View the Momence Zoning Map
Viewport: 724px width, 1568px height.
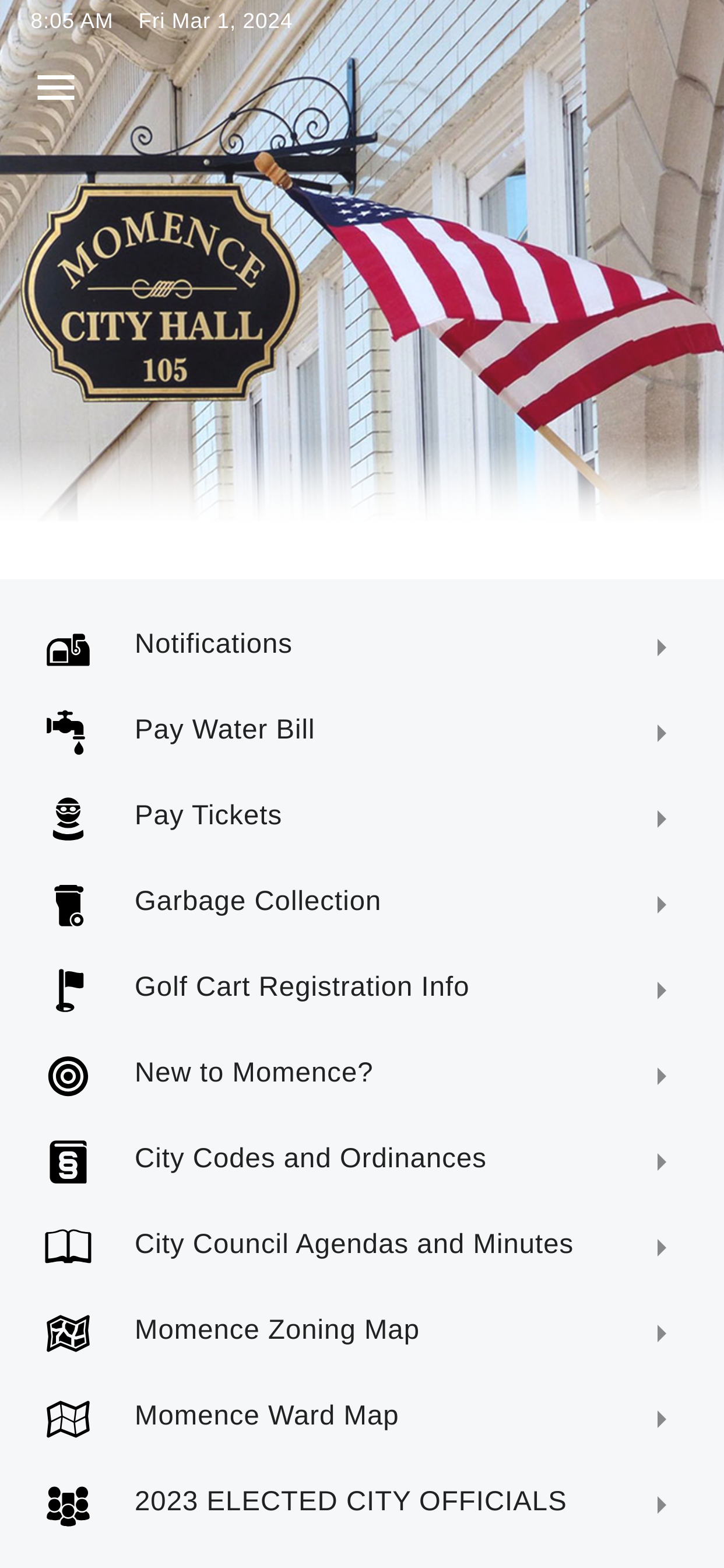[361, 1332]
